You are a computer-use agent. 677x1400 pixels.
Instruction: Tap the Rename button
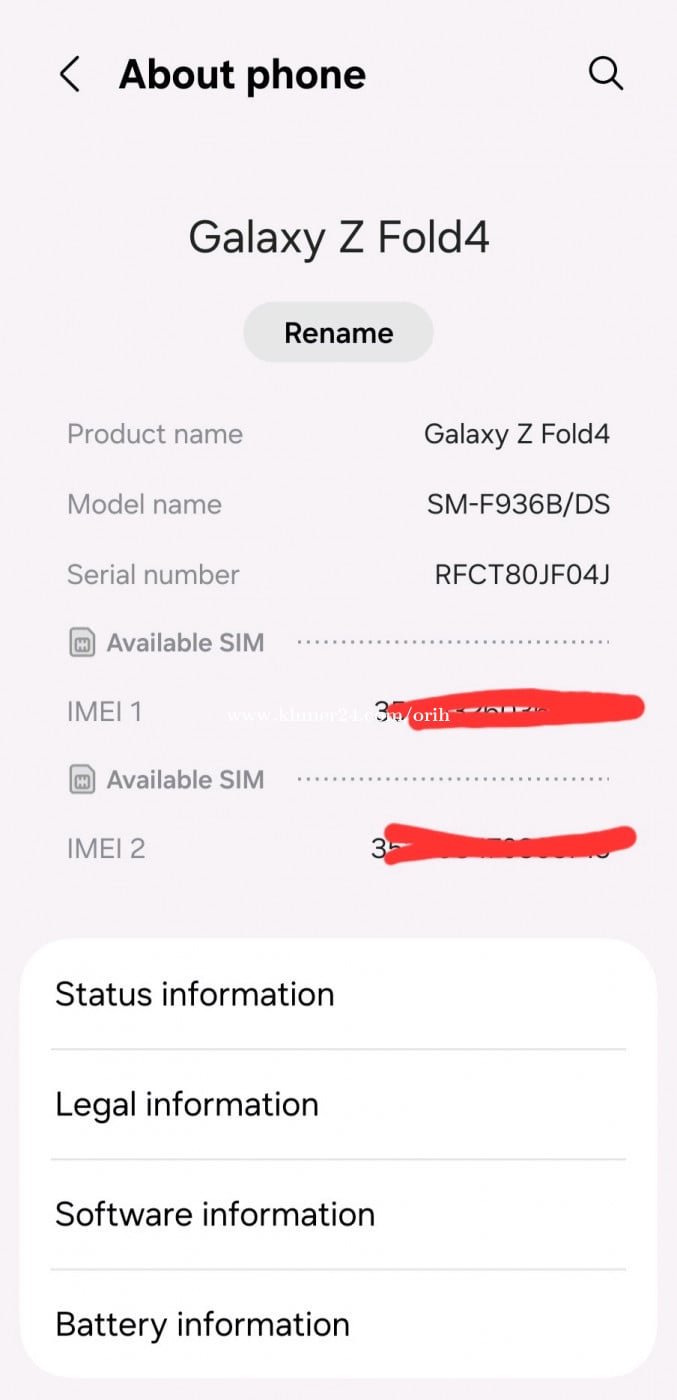[338, 333]
